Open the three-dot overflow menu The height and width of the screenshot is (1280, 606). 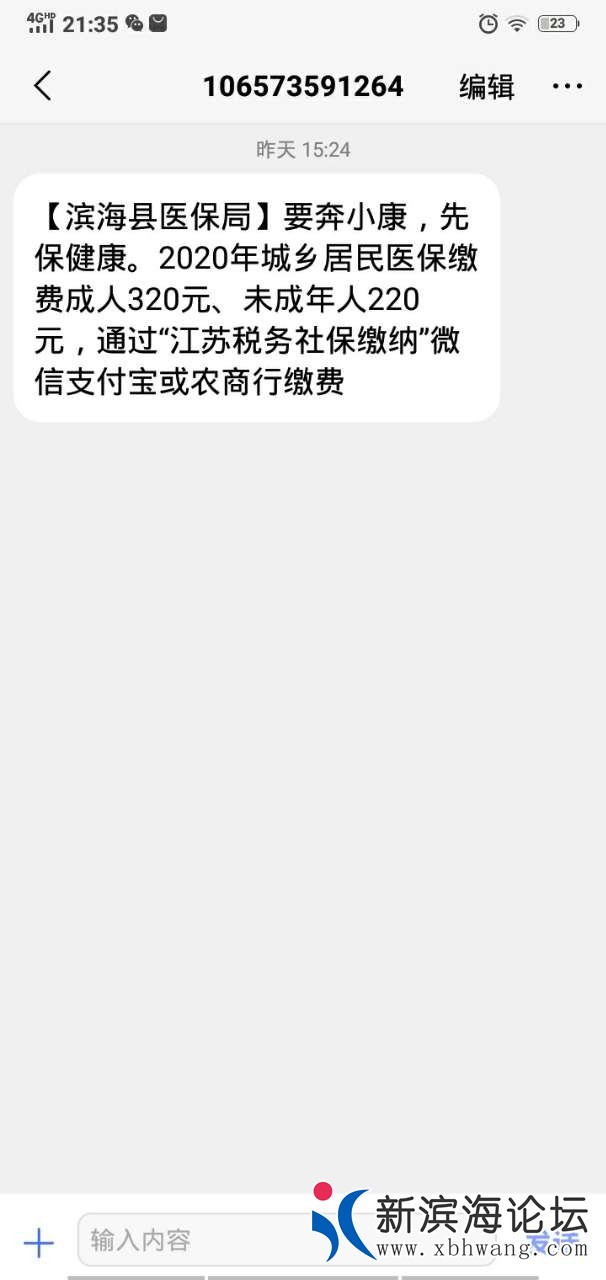(567, 86)
